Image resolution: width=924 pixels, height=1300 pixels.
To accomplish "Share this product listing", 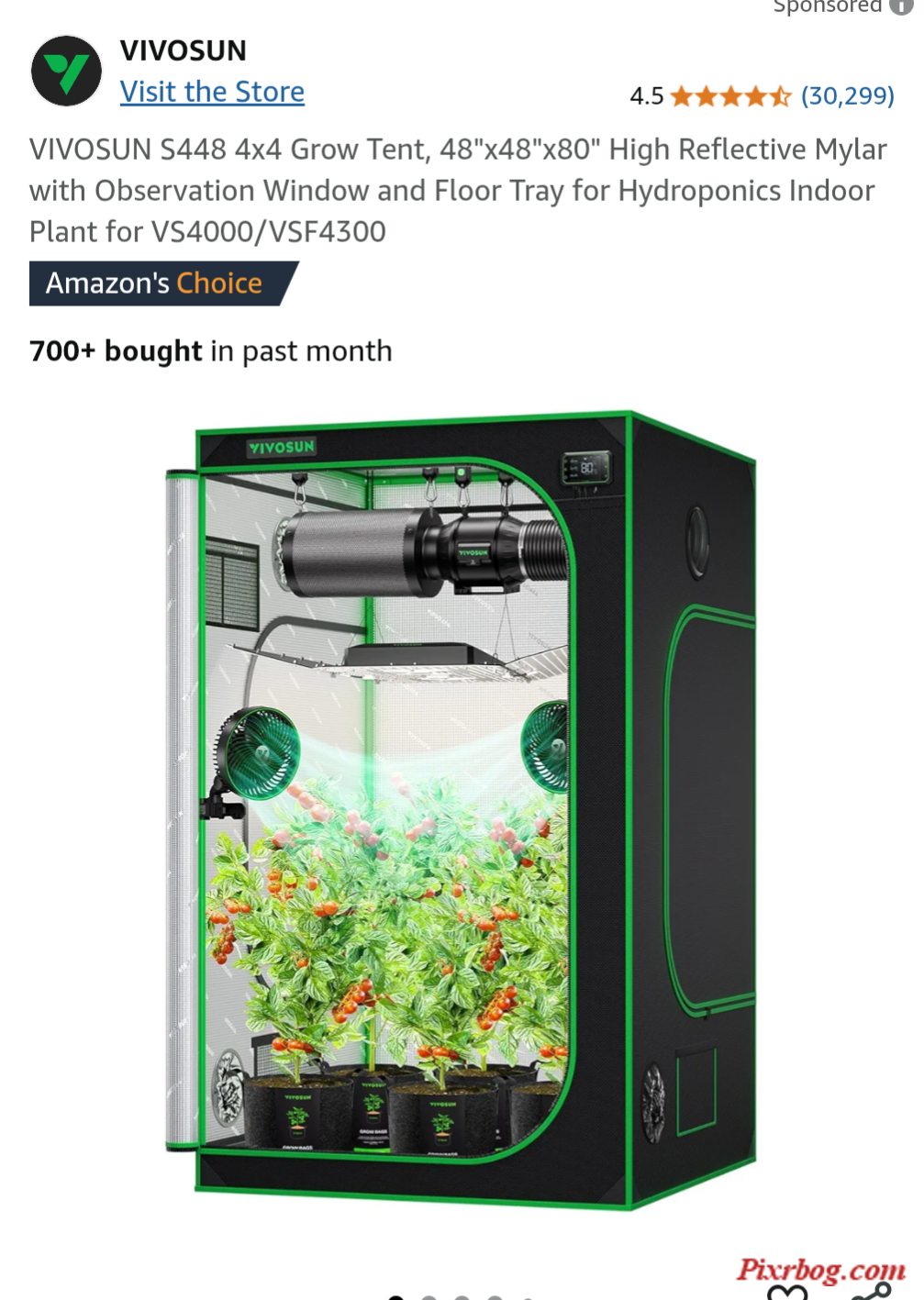I will coord(872,1292).
